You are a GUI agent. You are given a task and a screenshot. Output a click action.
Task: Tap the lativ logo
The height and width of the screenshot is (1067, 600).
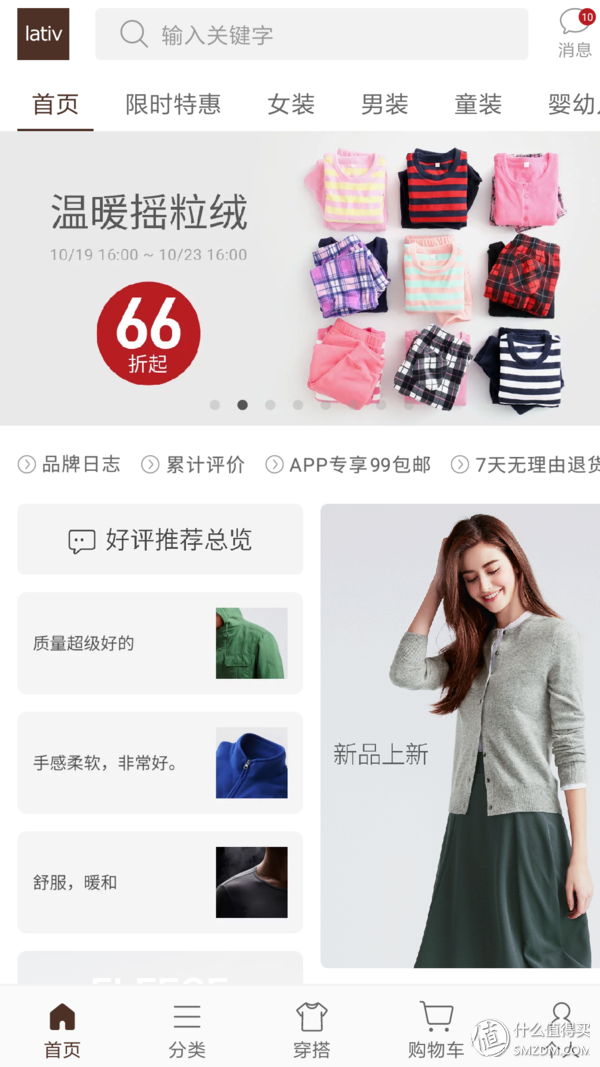(43, 34)
